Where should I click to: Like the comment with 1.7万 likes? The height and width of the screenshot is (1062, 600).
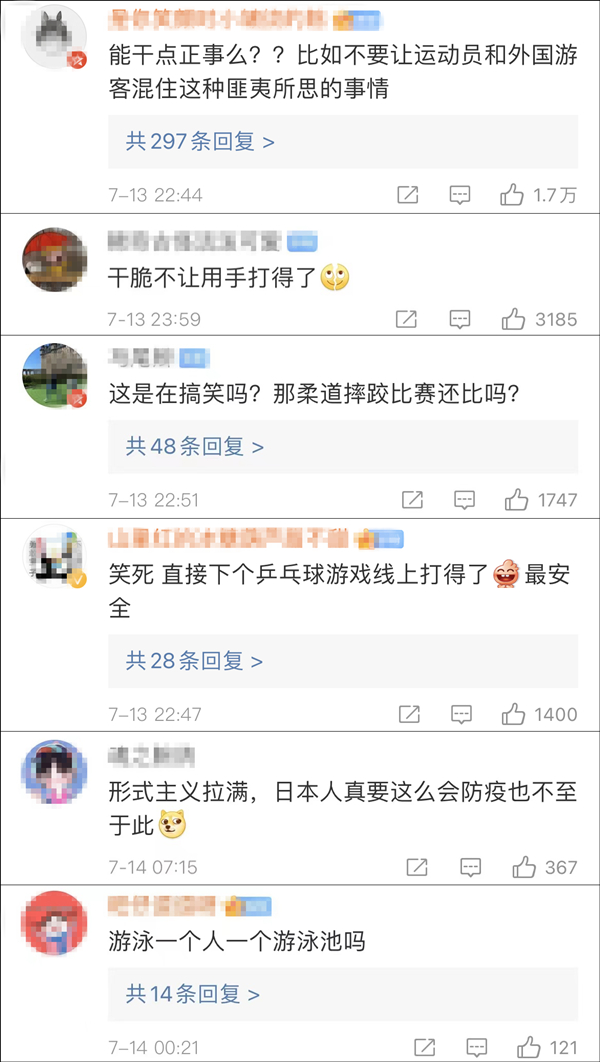[512, 195]
